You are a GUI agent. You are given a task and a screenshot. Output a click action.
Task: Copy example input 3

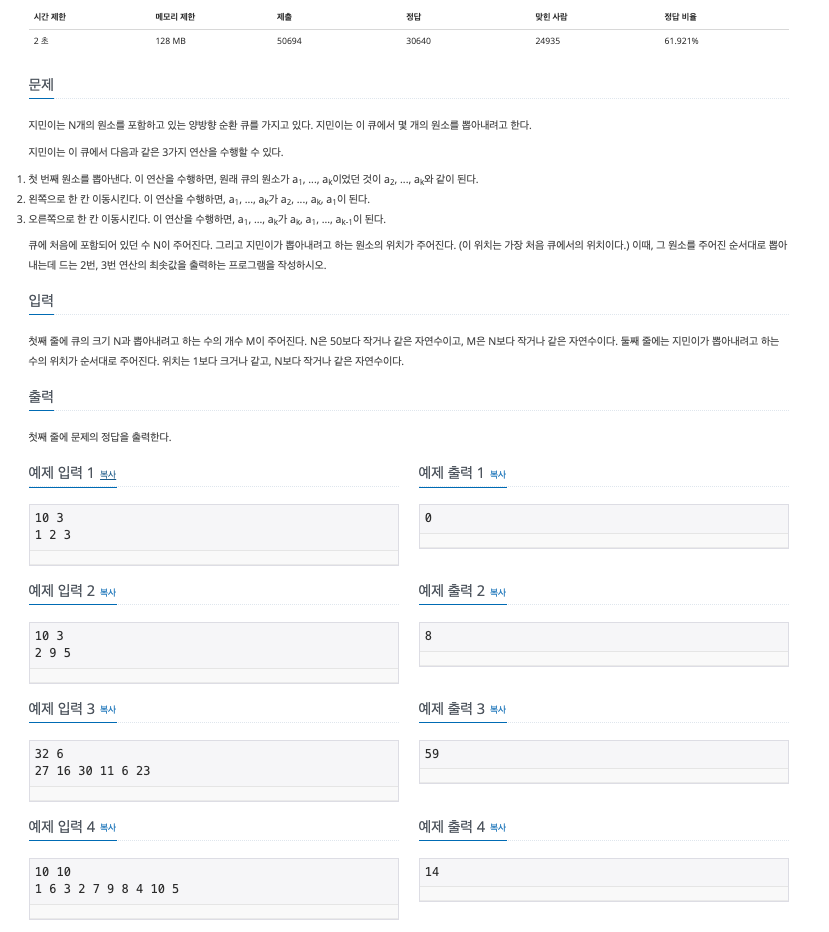[108, 710]
